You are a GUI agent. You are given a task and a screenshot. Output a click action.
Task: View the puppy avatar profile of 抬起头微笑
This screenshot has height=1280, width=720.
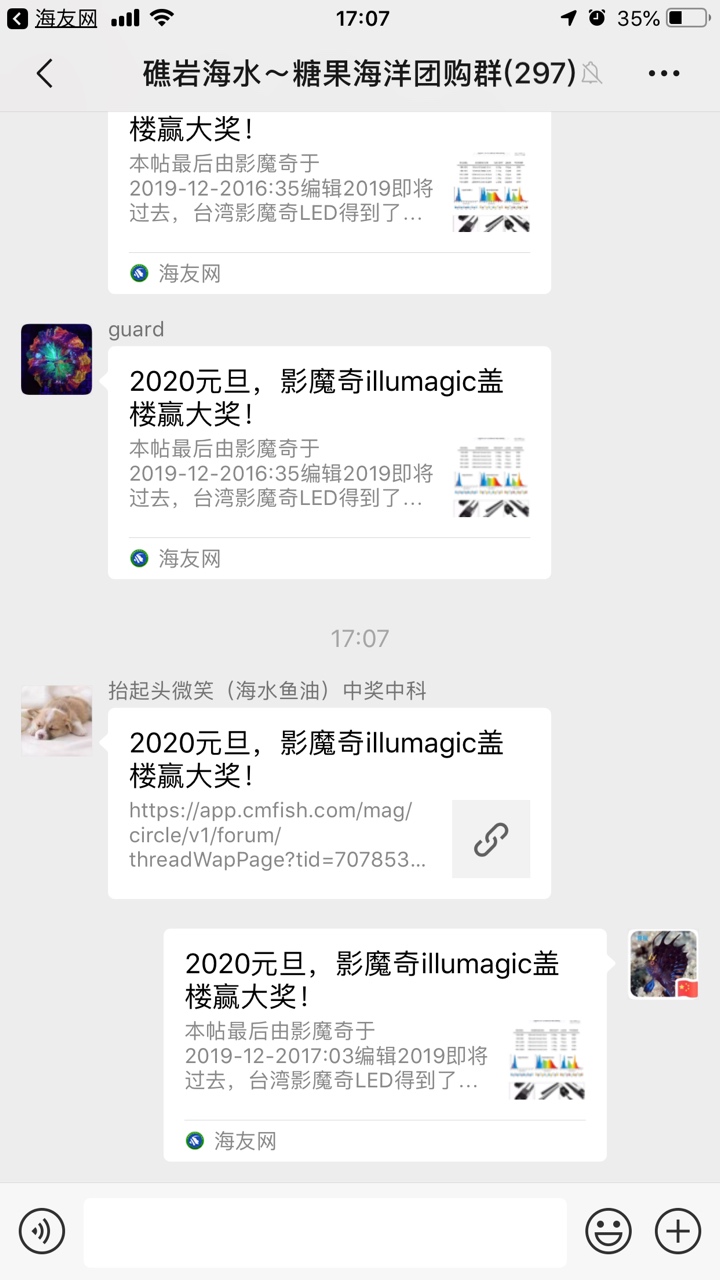tap(56, 720)
